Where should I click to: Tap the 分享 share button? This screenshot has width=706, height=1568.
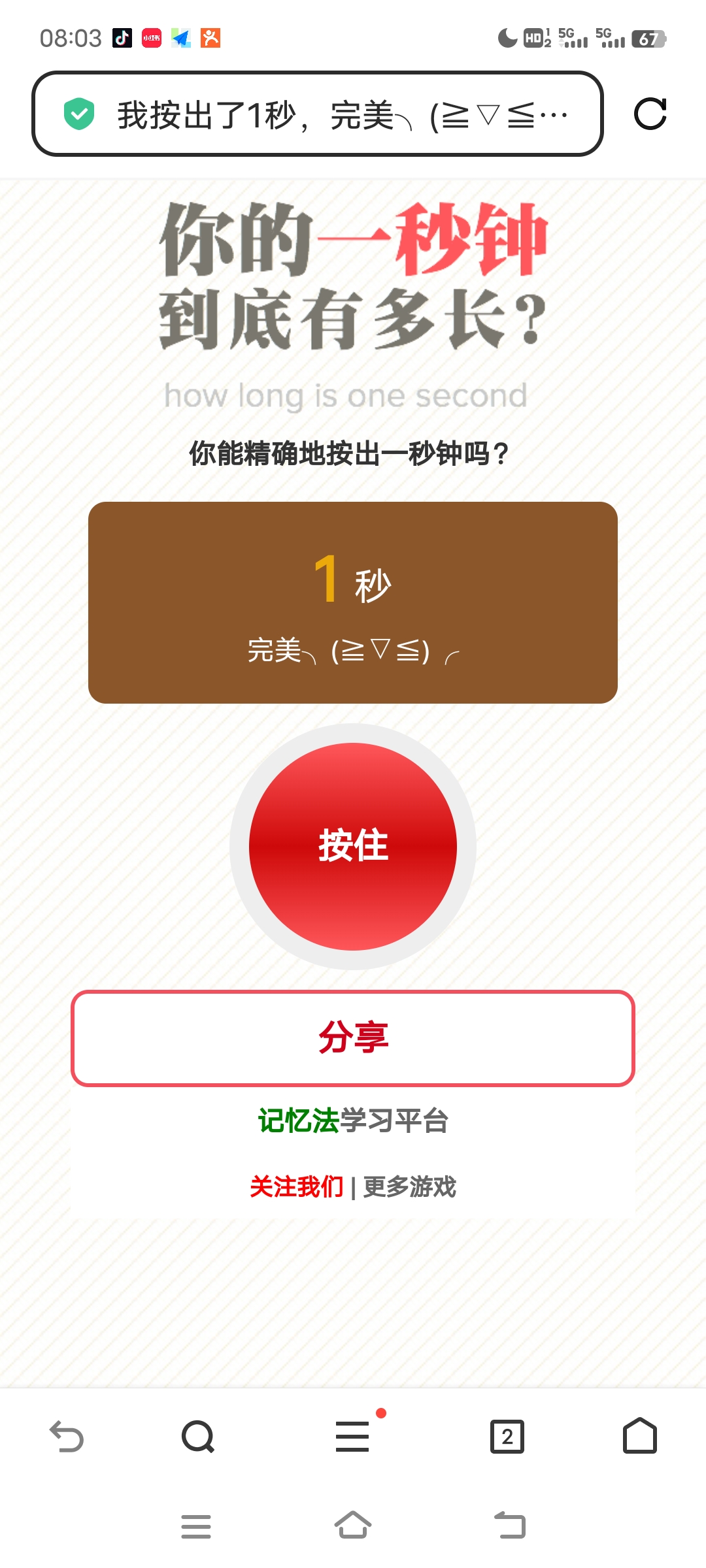353,1038
